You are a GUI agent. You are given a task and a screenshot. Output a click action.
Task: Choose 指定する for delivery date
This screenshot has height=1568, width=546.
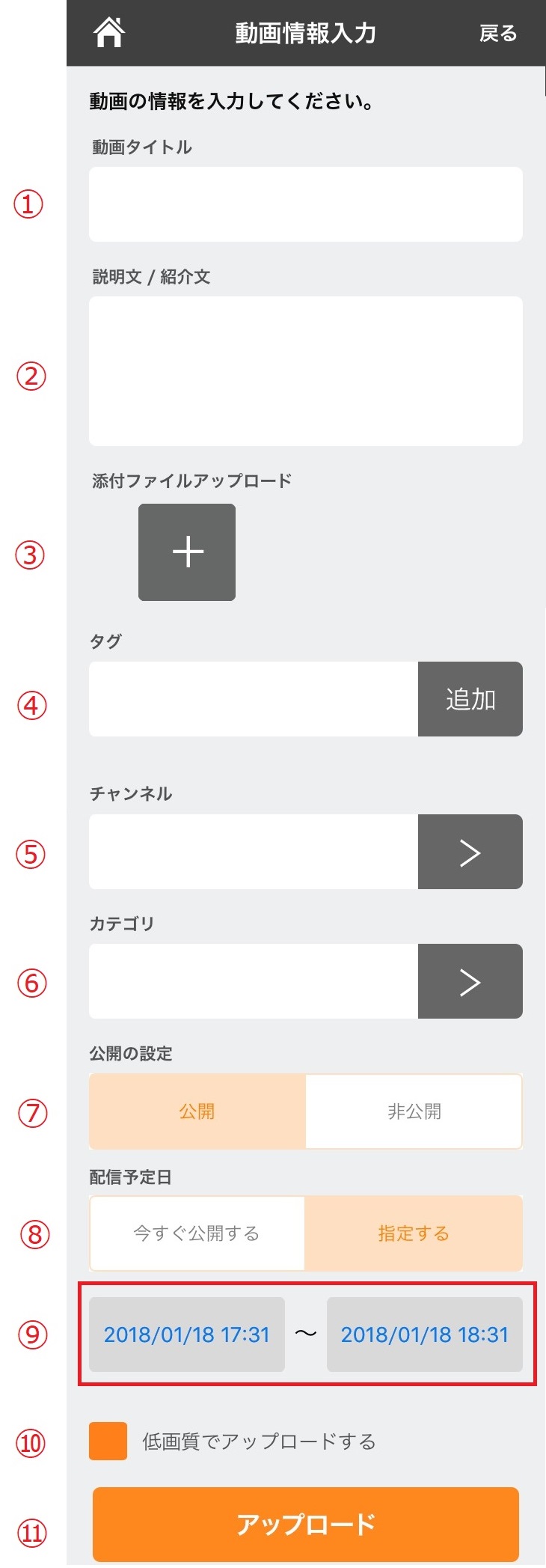coord(414,1233)
